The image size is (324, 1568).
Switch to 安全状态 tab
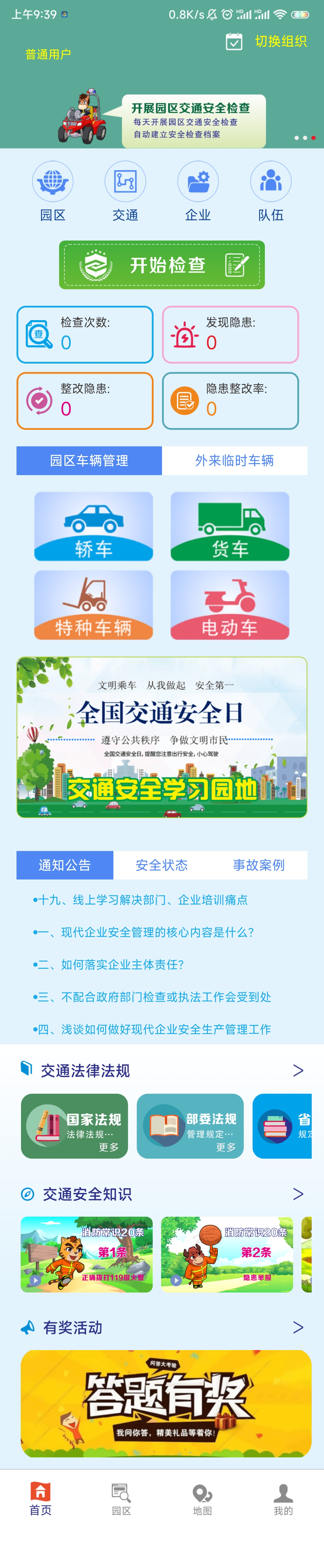tap(161, 865)
